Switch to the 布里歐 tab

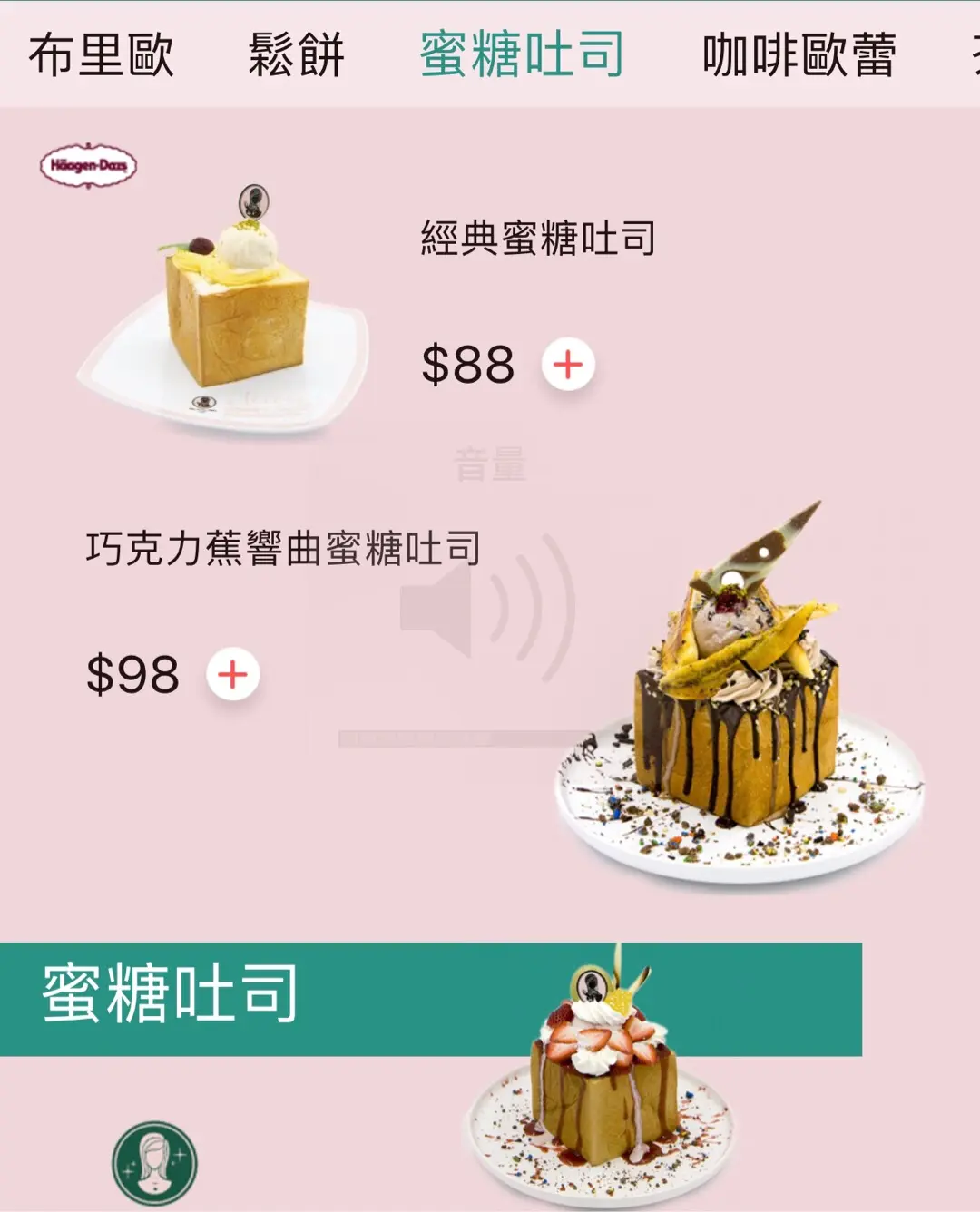101,54
